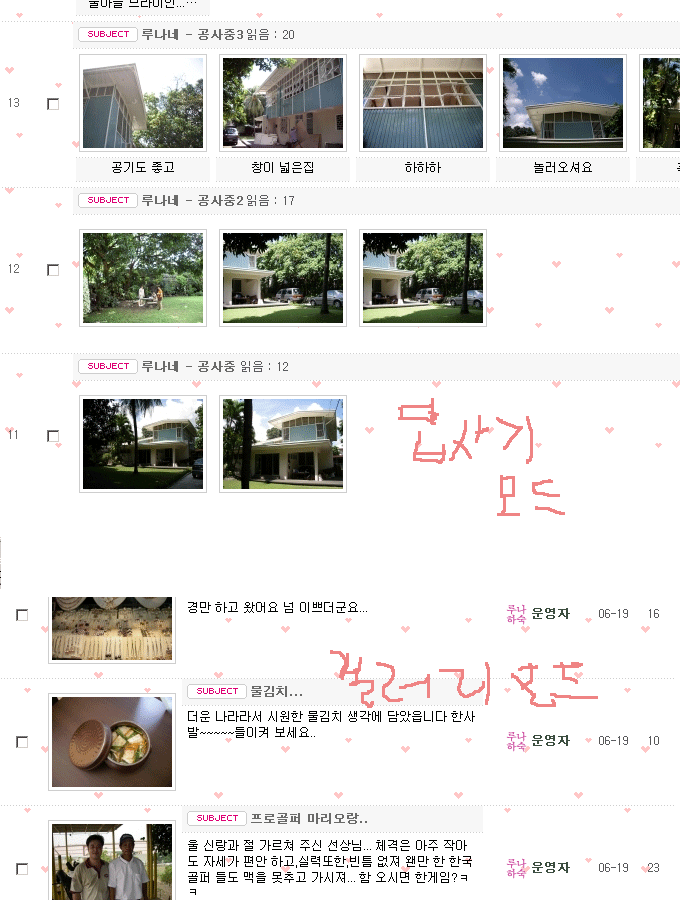Tick the checkbox beside the 물김치 post
This screenshot has height=900, width=680.
point(22,742)
